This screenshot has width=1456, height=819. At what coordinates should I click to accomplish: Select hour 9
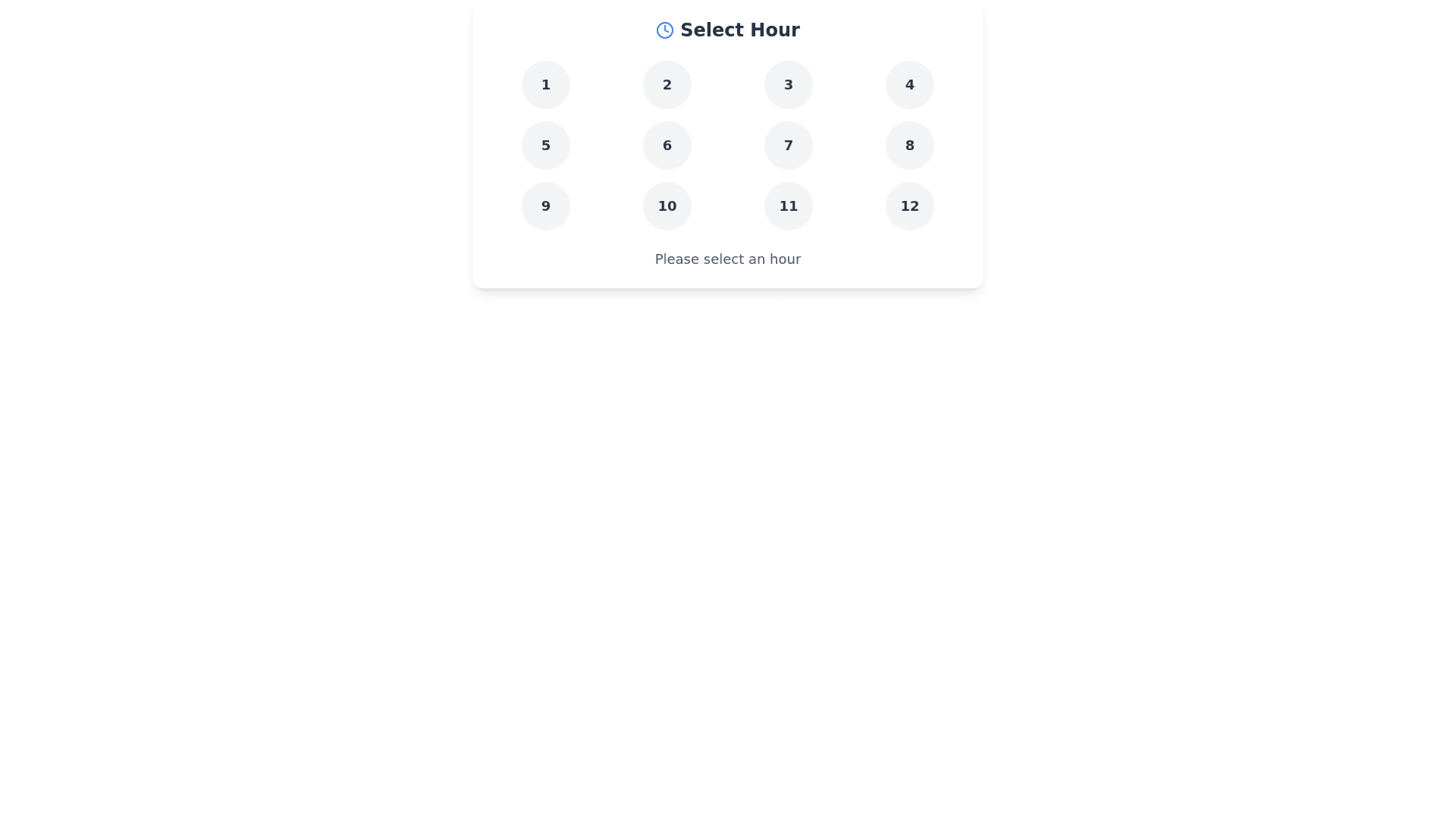point(545,206)
